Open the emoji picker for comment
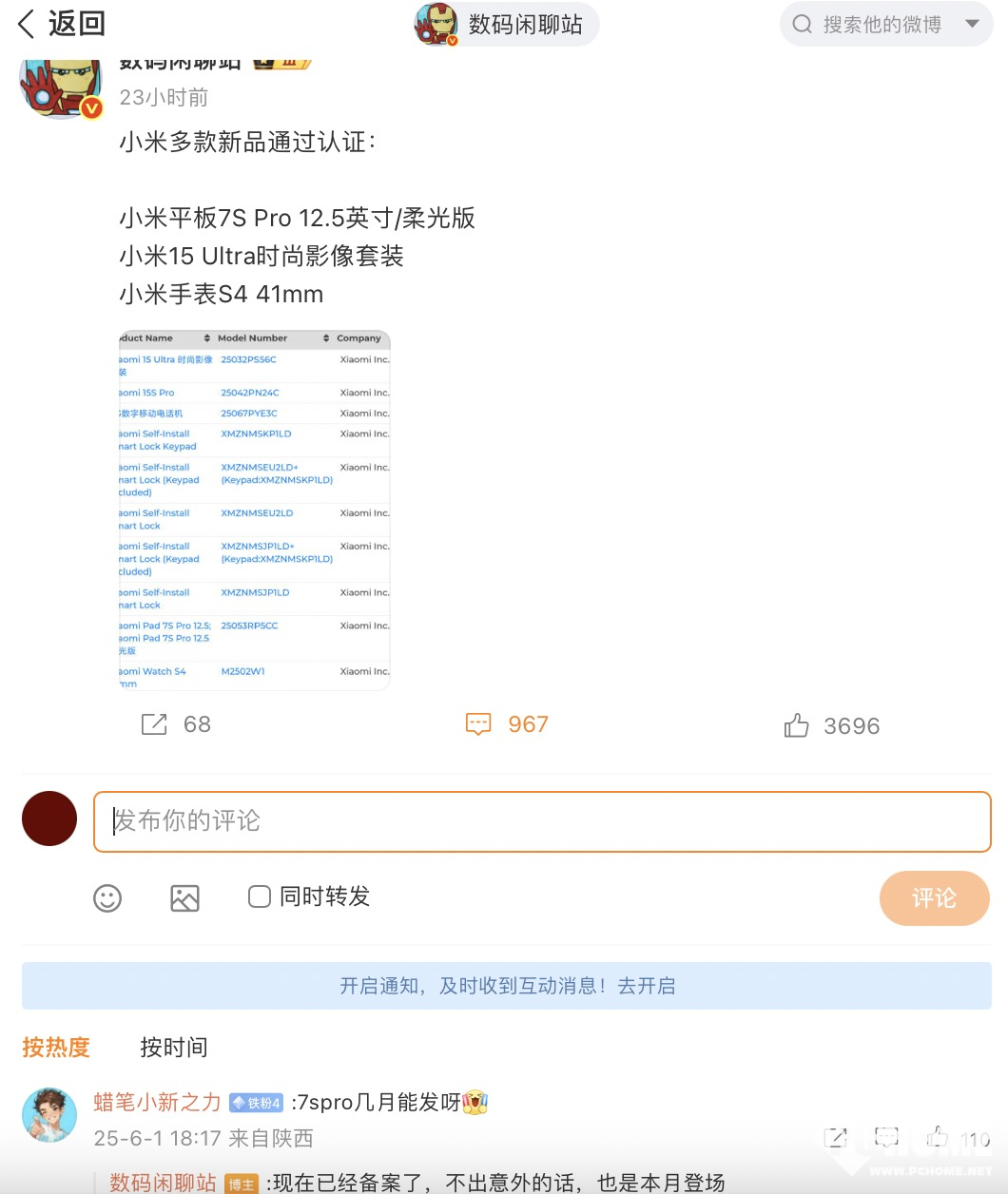This screenshot has width=1008, height=1194. (x=107, y=898)
